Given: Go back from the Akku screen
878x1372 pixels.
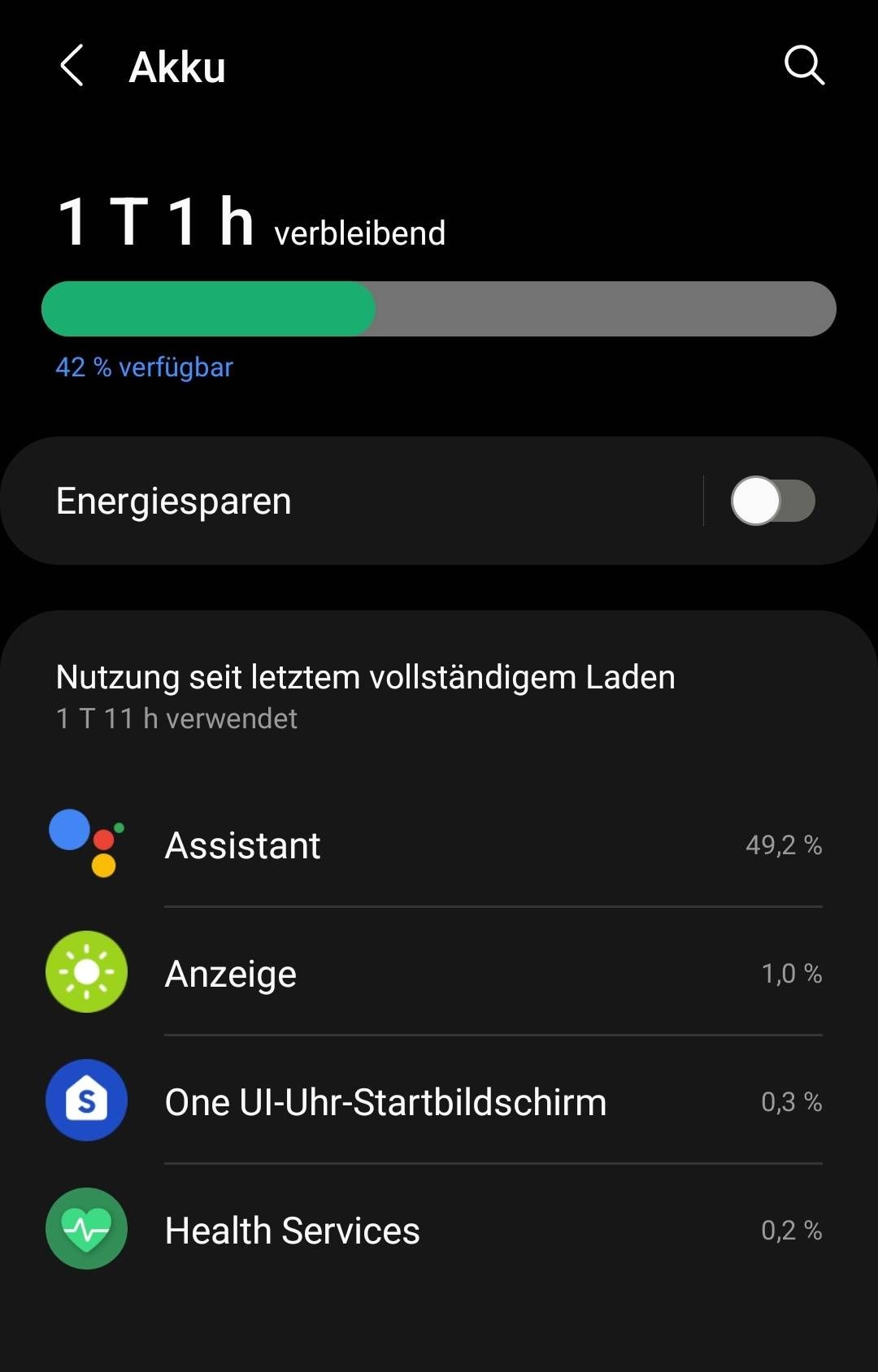Looking at the screenshot, I should tap(72, 66).
